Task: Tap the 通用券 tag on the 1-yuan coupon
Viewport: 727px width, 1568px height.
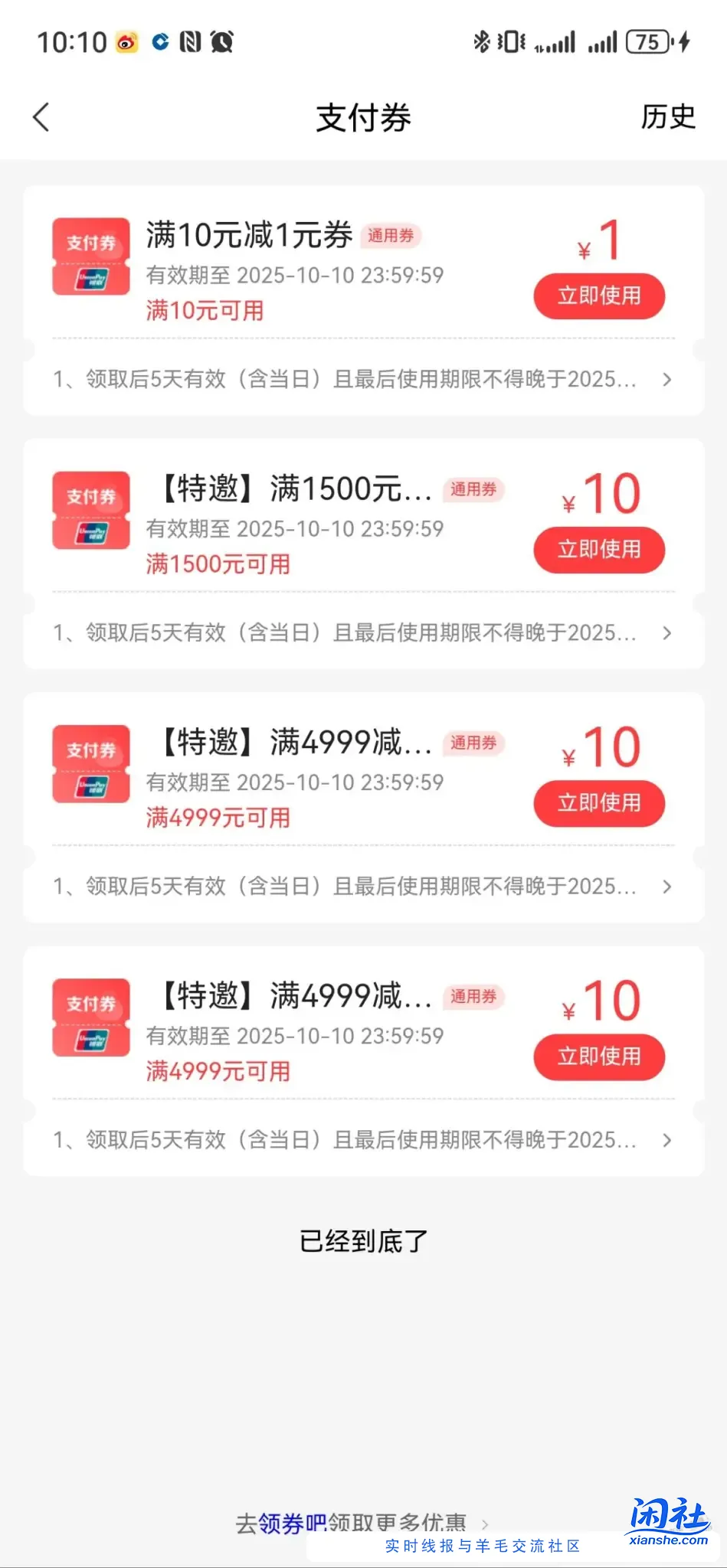Action: [391, 237]
